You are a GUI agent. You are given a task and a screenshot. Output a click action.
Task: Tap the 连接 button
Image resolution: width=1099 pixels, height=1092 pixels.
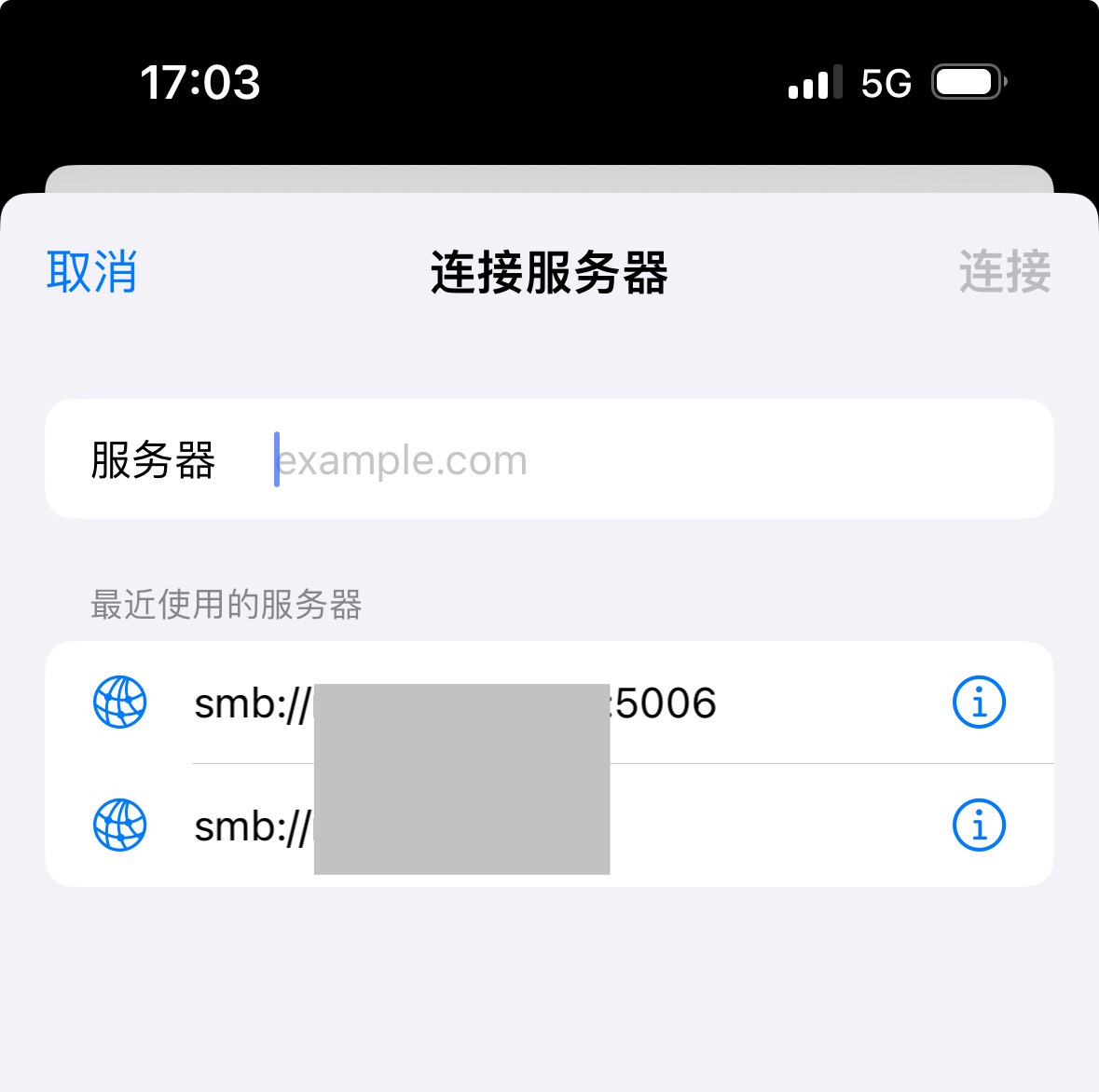pyautogui.click(x=1004, y=272)
